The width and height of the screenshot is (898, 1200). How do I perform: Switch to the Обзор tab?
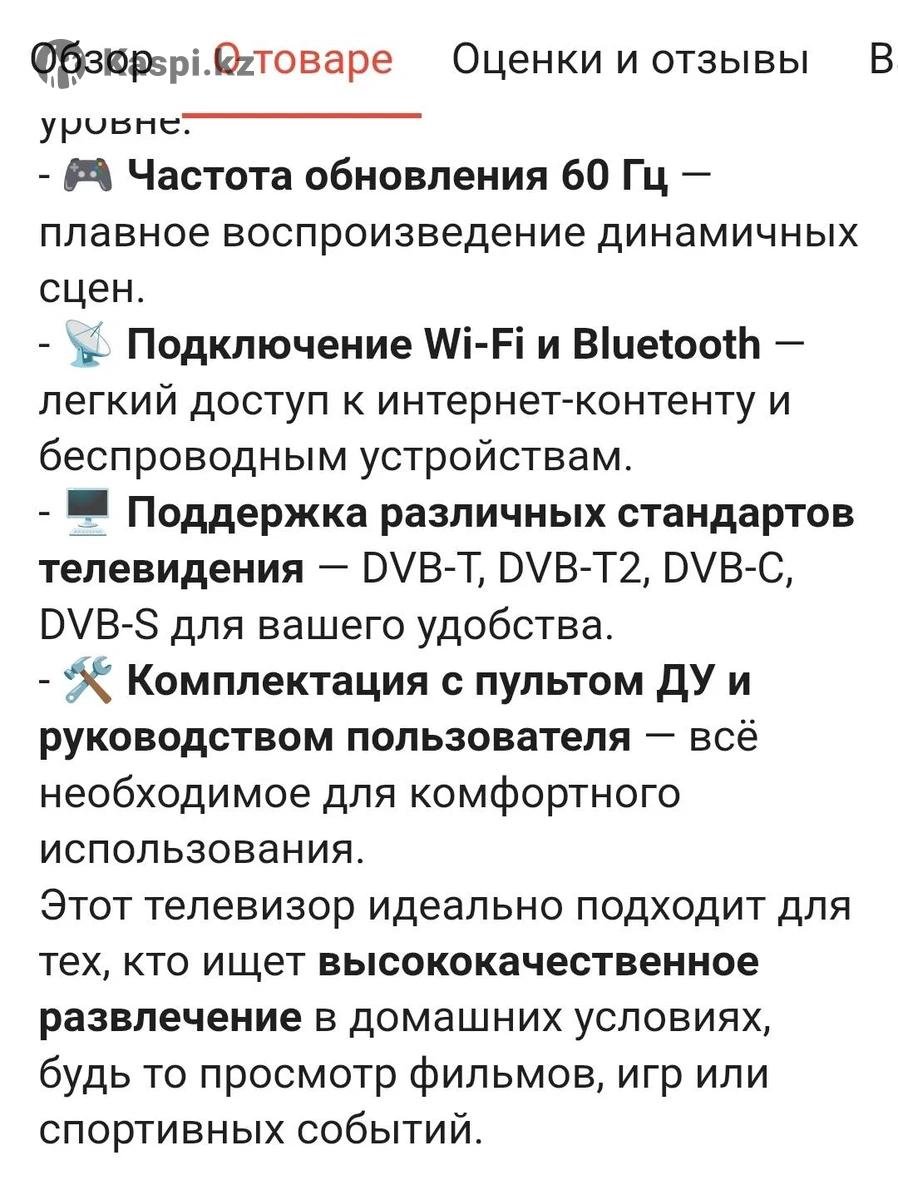(x=92, y=61)
